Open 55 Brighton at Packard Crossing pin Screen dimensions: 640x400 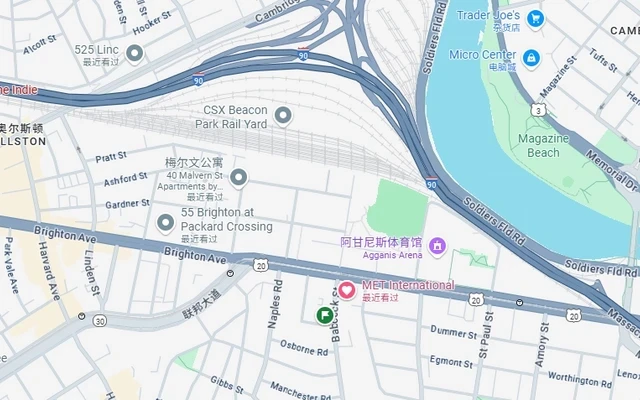166,222
